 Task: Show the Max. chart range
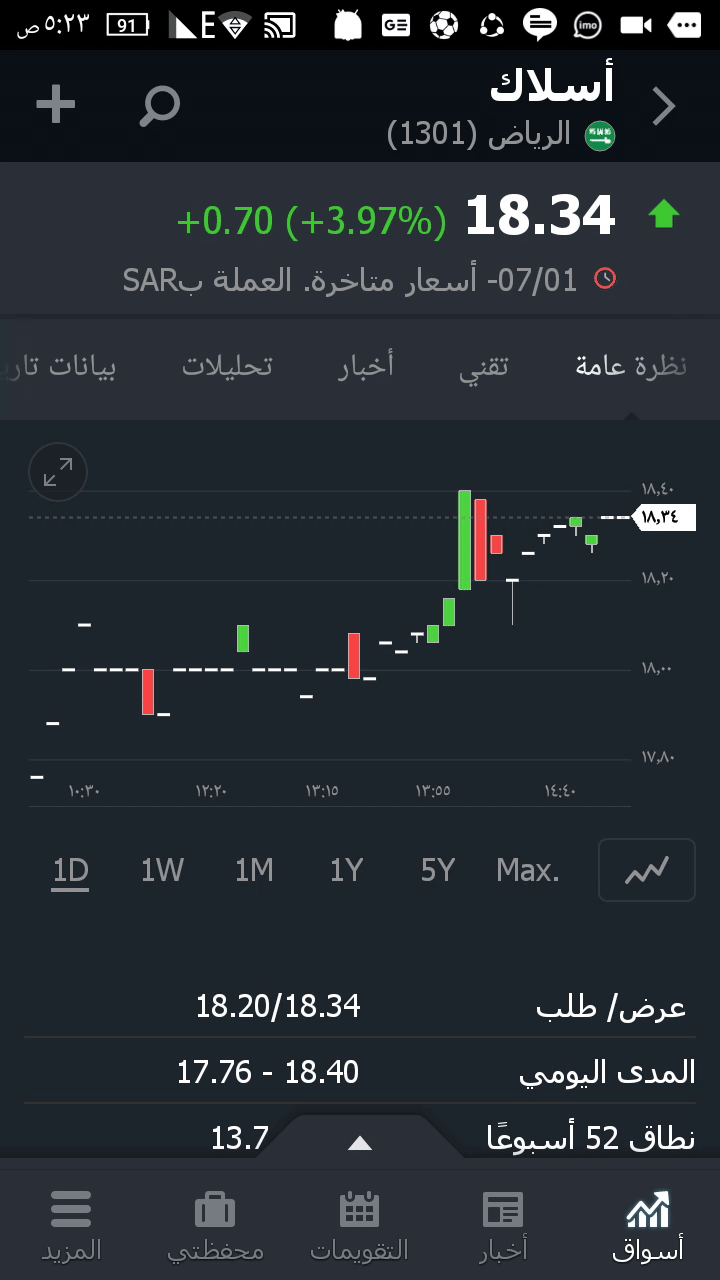point(528,871)
